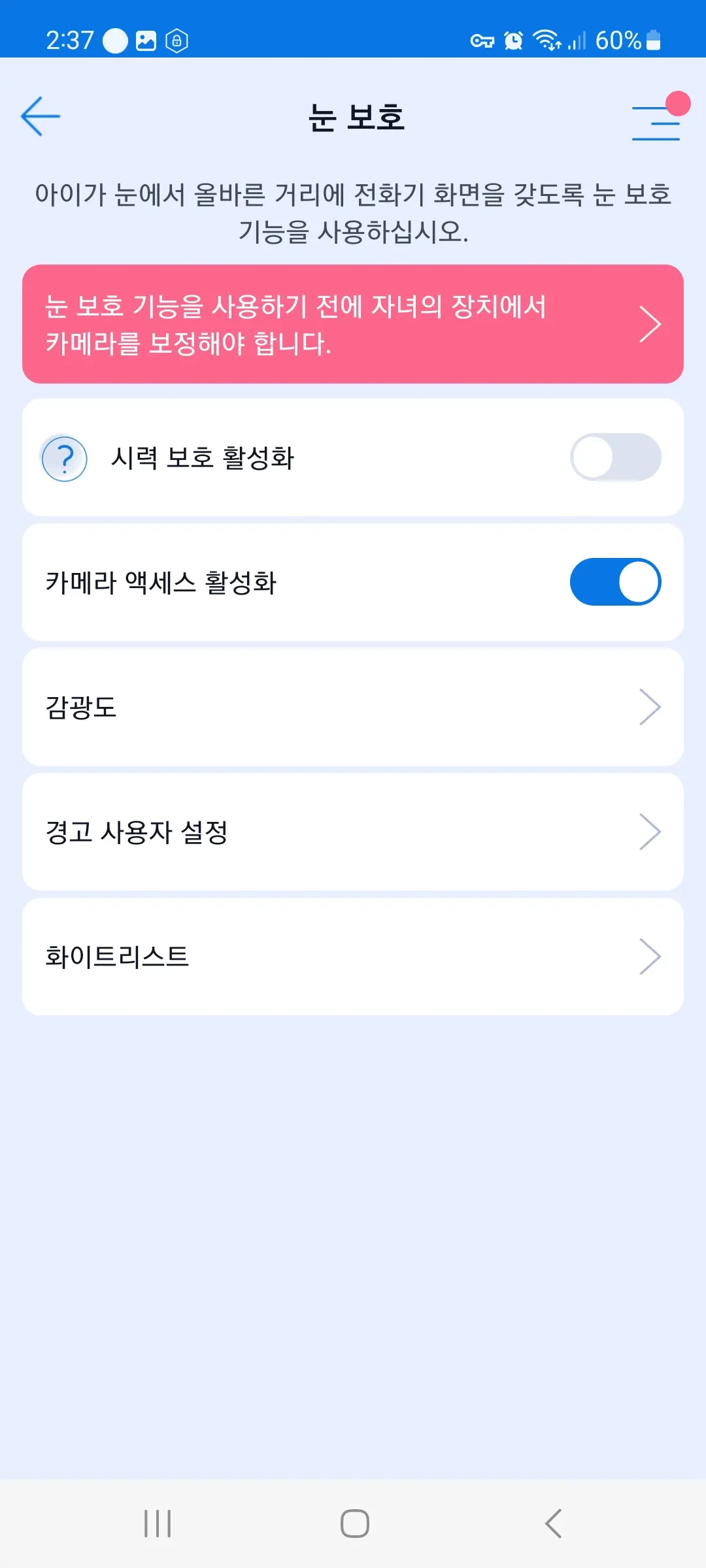706x1568 pixels.
Task: Tap the question mark help icon
Action: [x=65, y=459]
